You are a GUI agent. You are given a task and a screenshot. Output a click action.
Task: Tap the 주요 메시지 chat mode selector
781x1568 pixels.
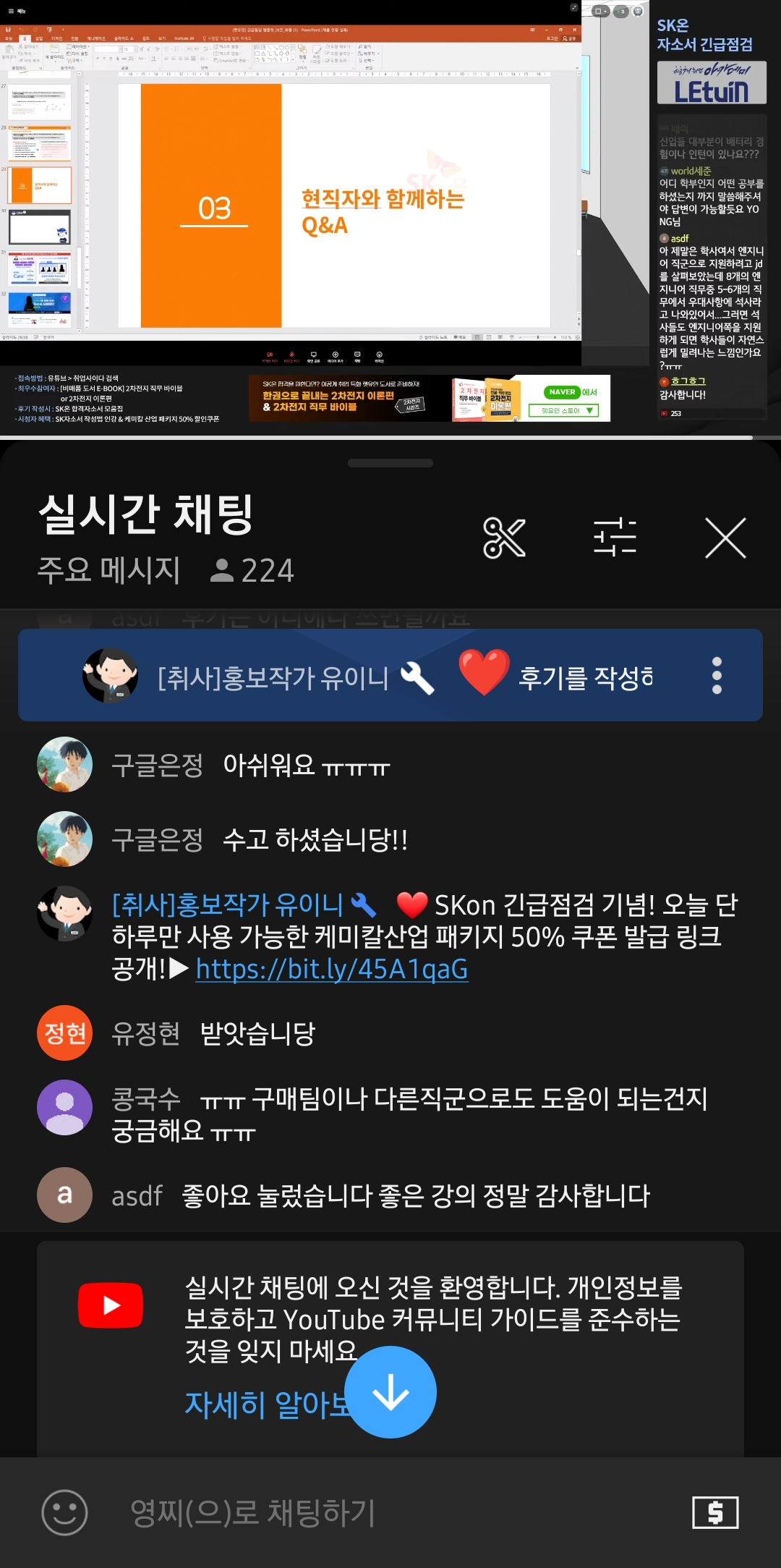coord(108,570)
